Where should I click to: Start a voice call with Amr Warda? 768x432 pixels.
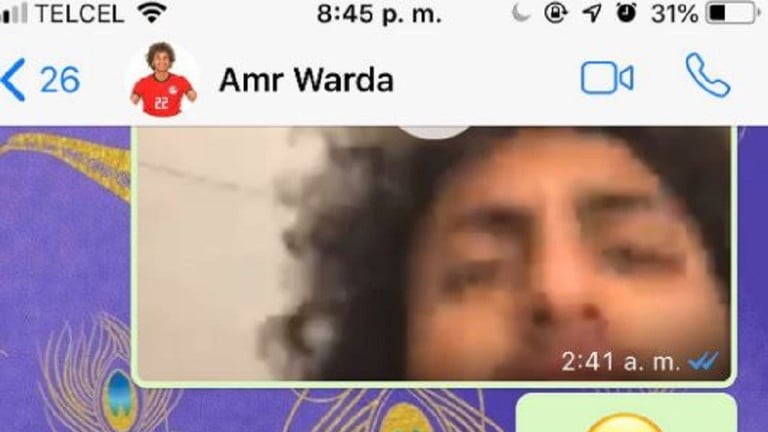coord(707,77)
